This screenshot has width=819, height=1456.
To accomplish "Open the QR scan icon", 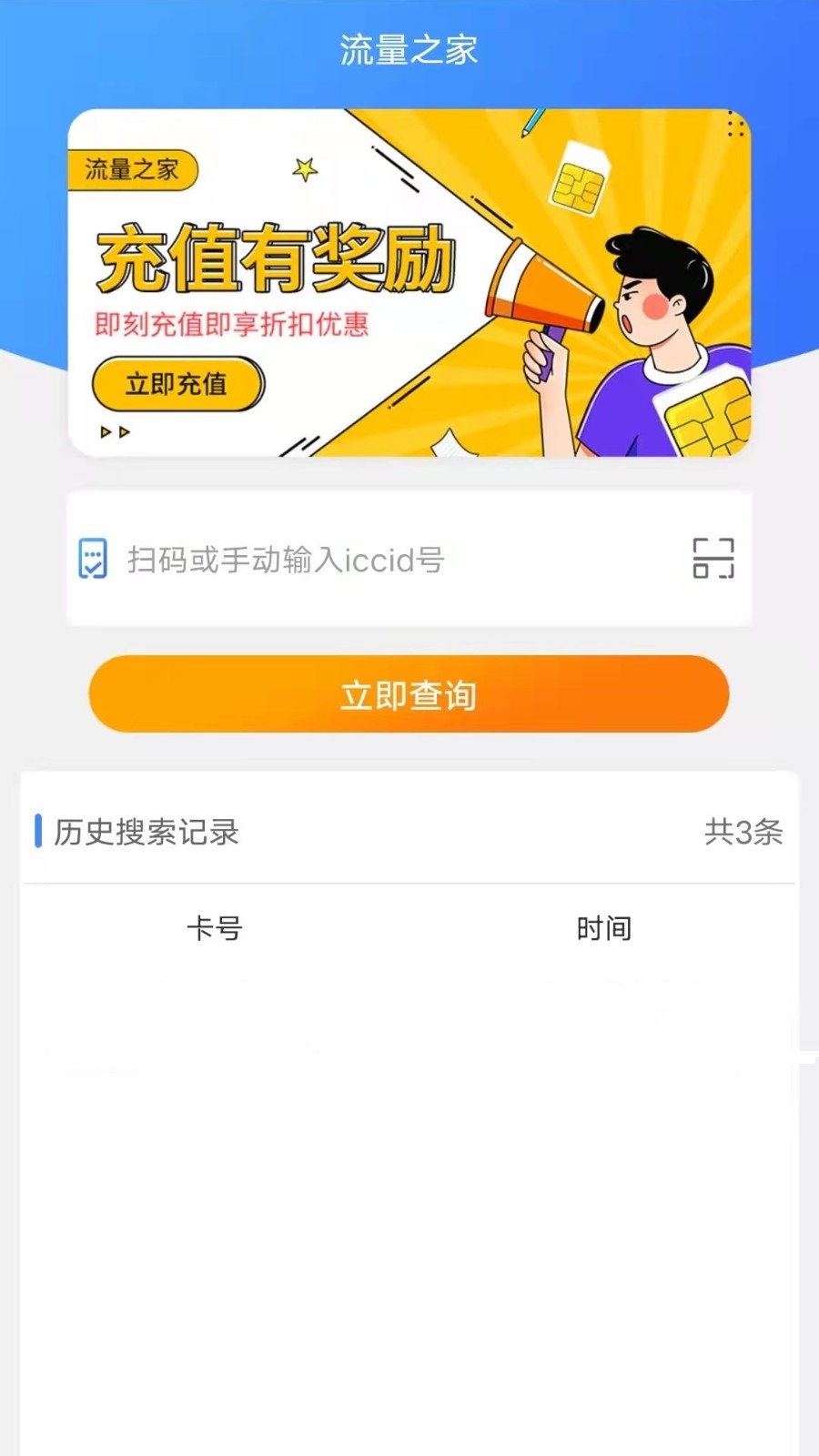I will tap(713, 558).
